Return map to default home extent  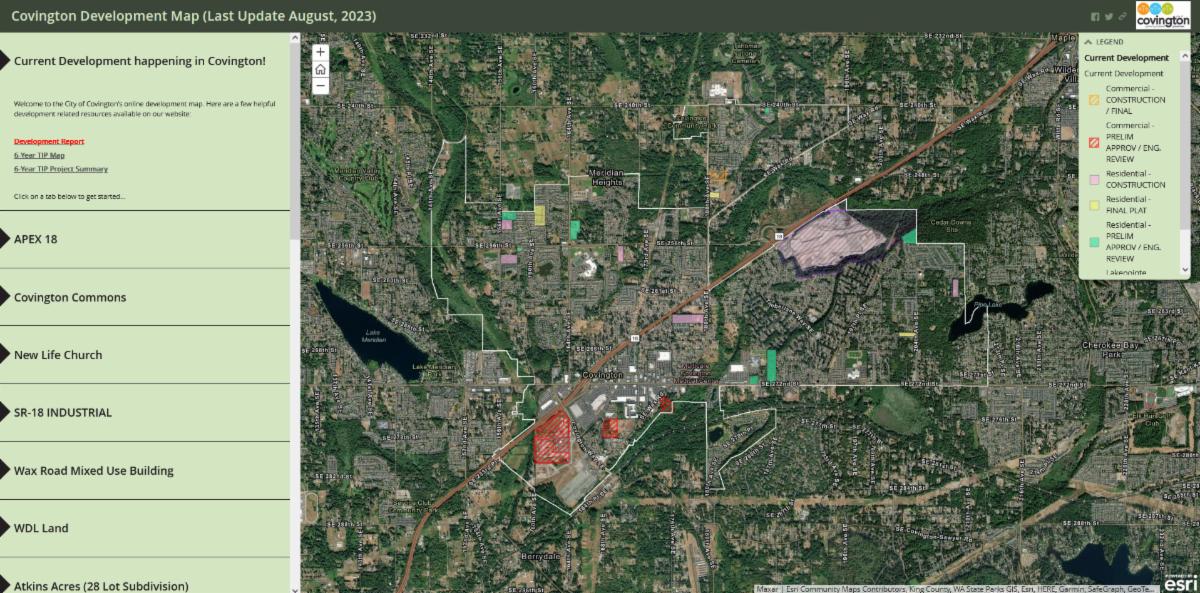click(320, 70)
